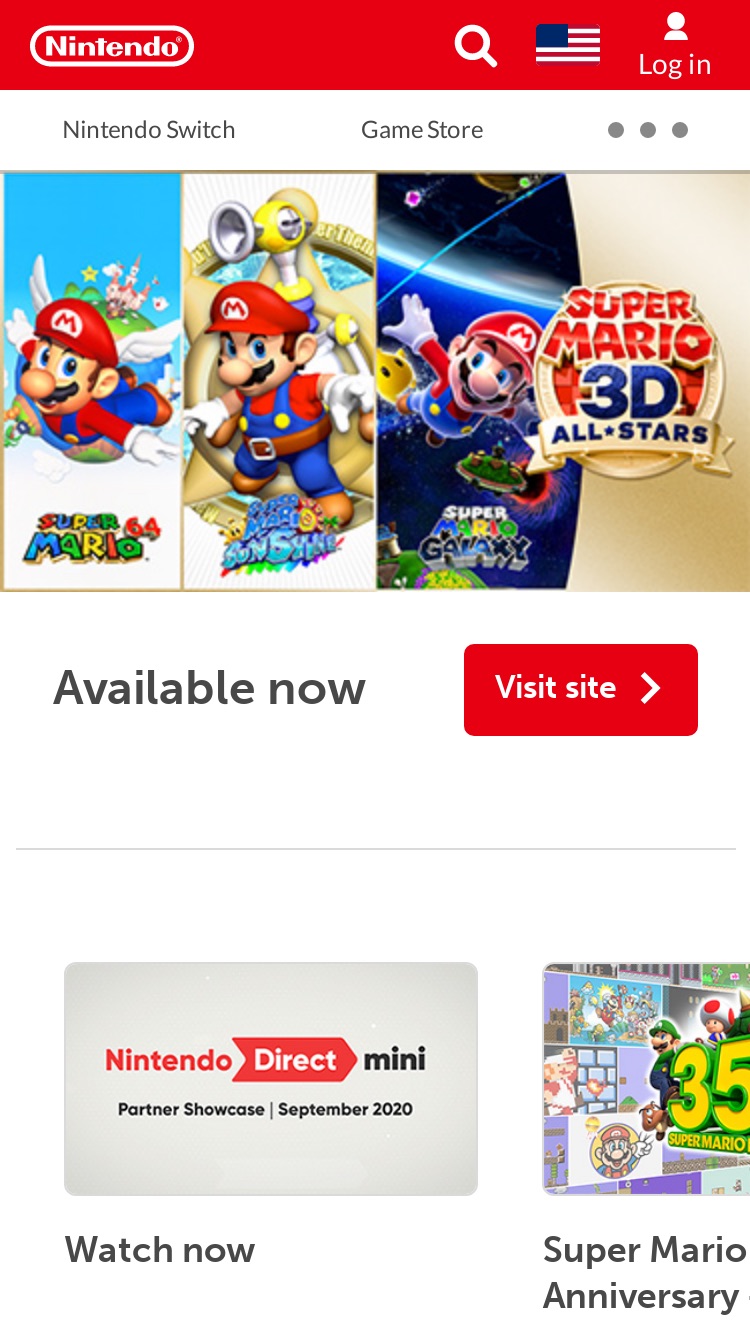Tap the Visit site button
Screen dimensions: 750x1334
tap(581, 690)
